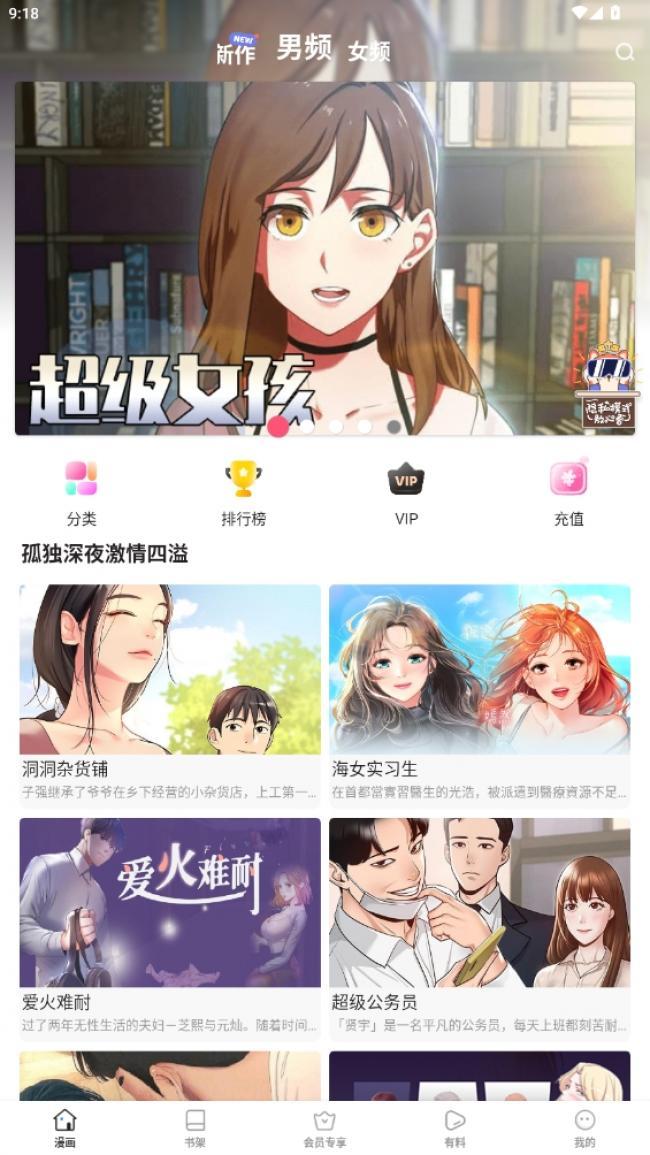Open the VIP shortcut
This screenshot has height=1155, width=650.
(406, 492)
